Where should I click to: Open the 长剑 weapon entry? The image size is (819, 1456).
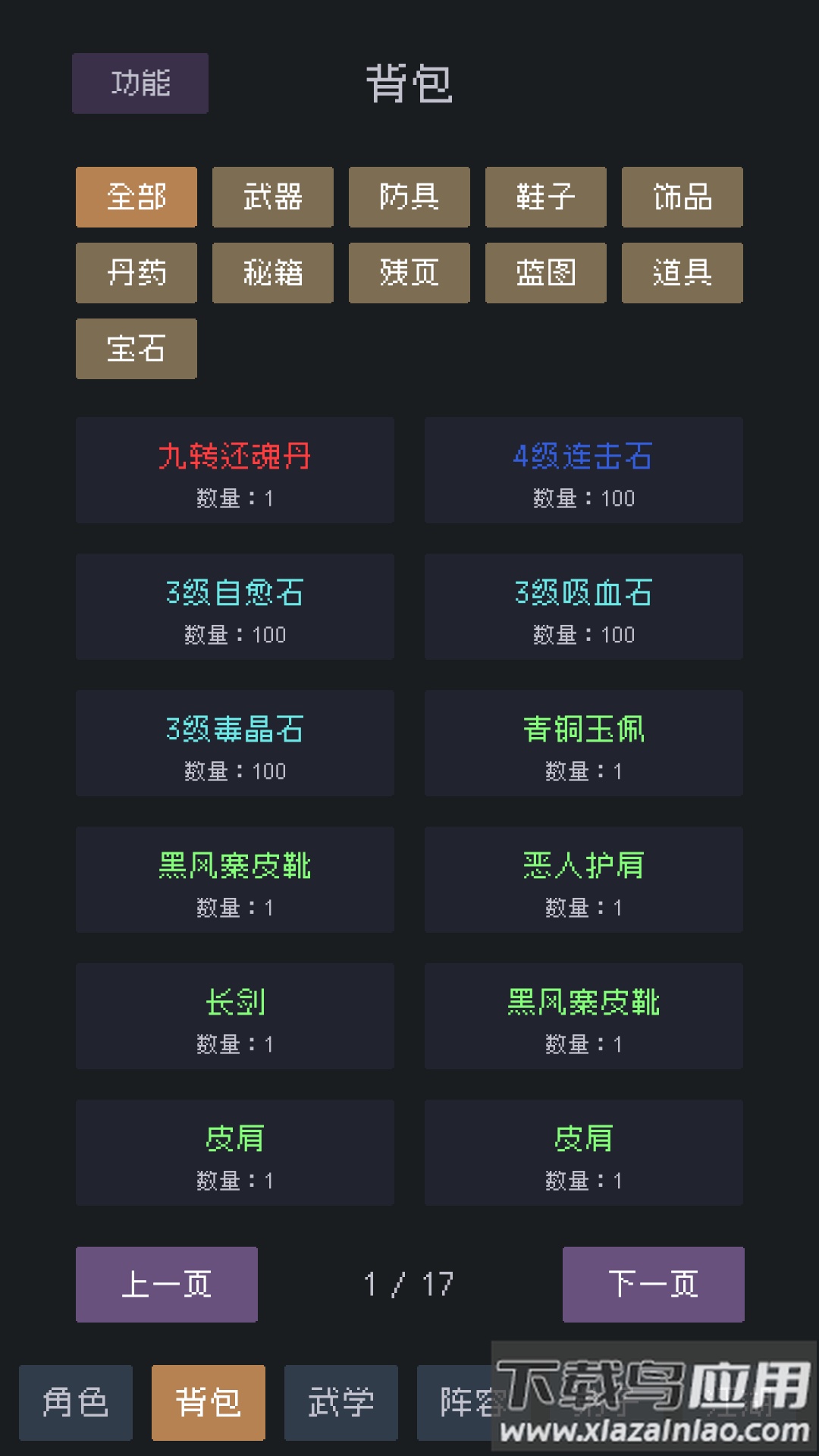tap(234, 1016)
